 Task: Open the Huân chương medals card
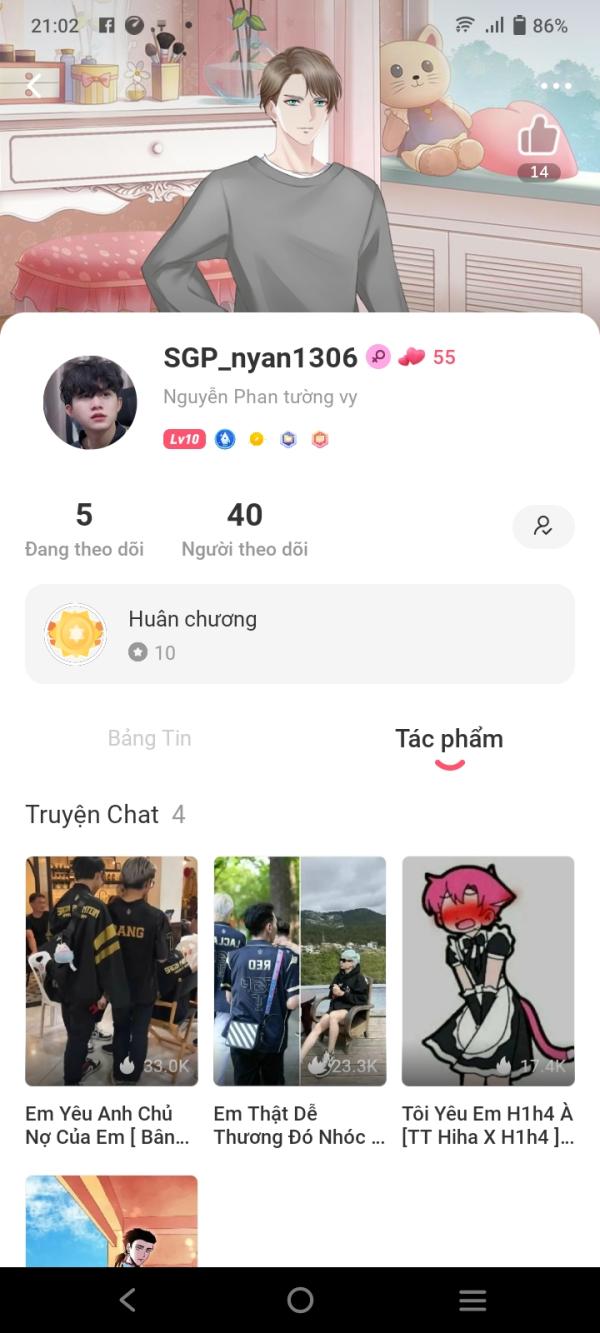coord(300,634)
